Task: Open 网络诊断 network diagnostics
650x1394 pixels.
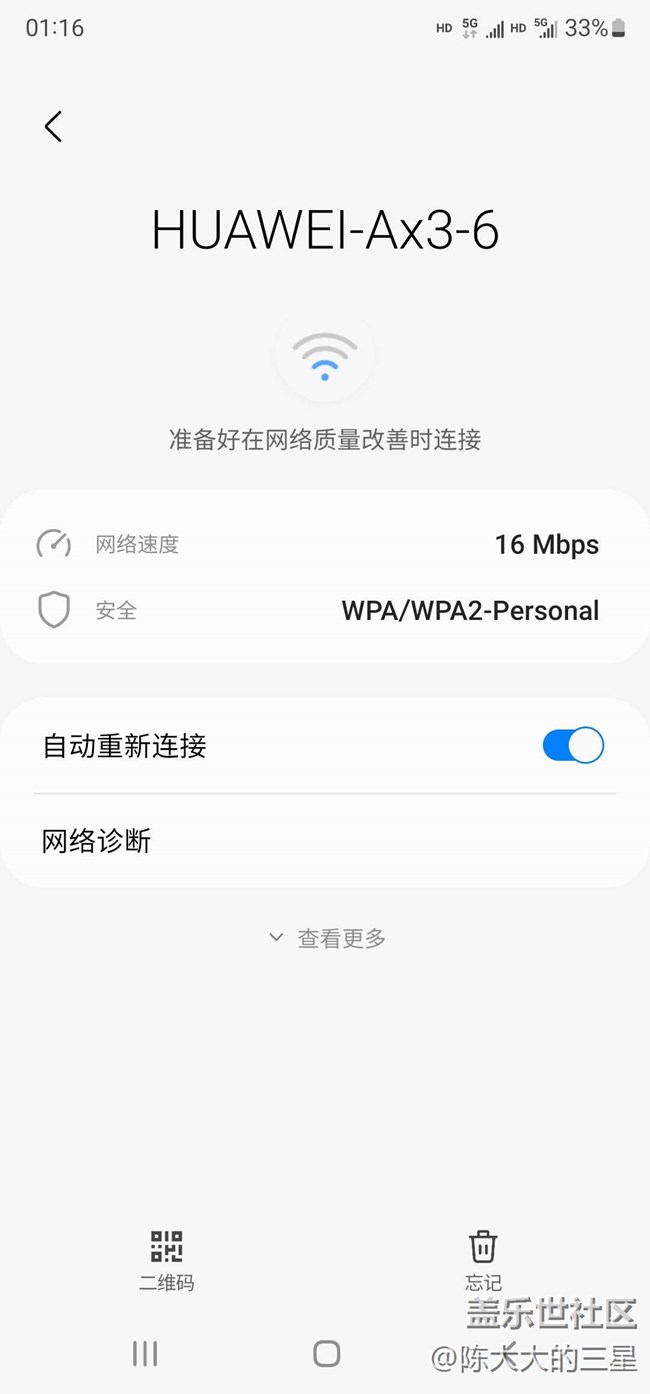Action: [x=97, y=841]
